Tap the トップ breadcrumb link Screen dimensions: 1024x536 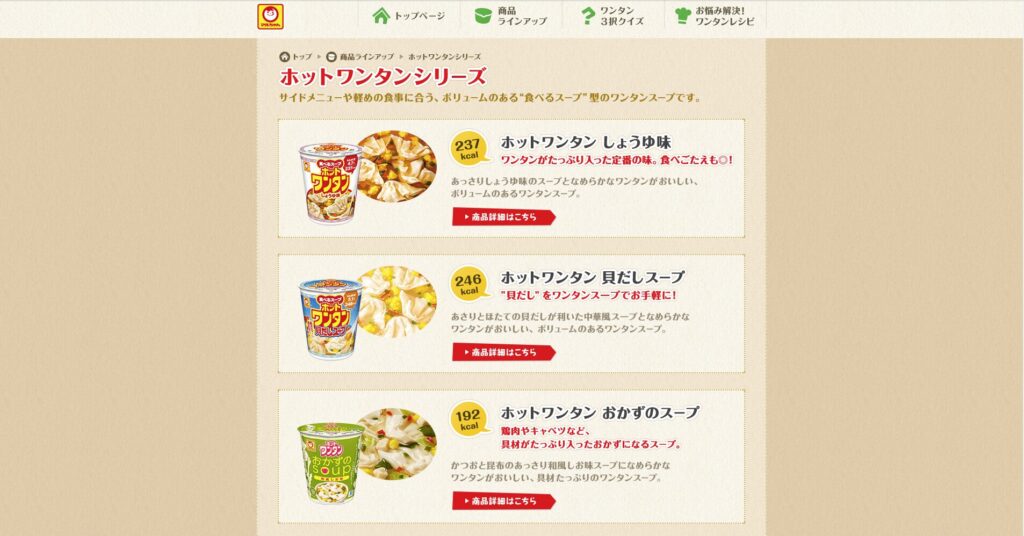296,57
